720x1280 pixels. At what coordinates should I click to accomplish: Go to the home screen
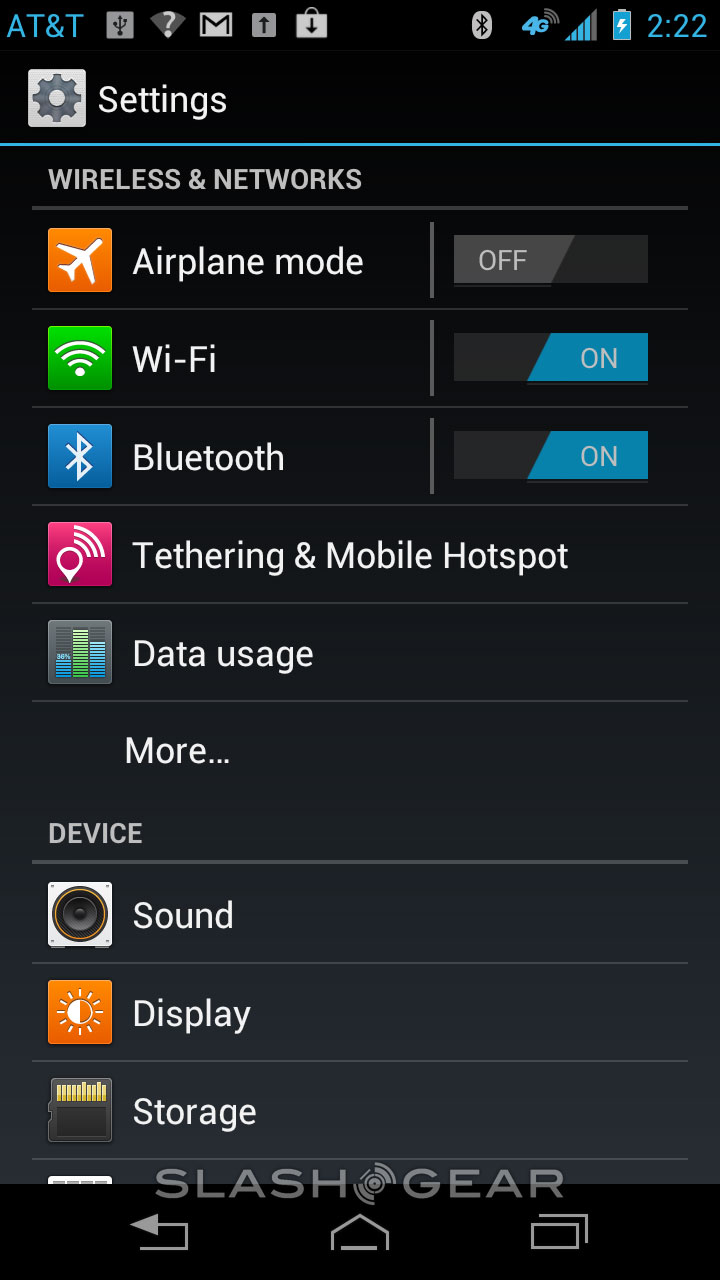coord(360,1233)
